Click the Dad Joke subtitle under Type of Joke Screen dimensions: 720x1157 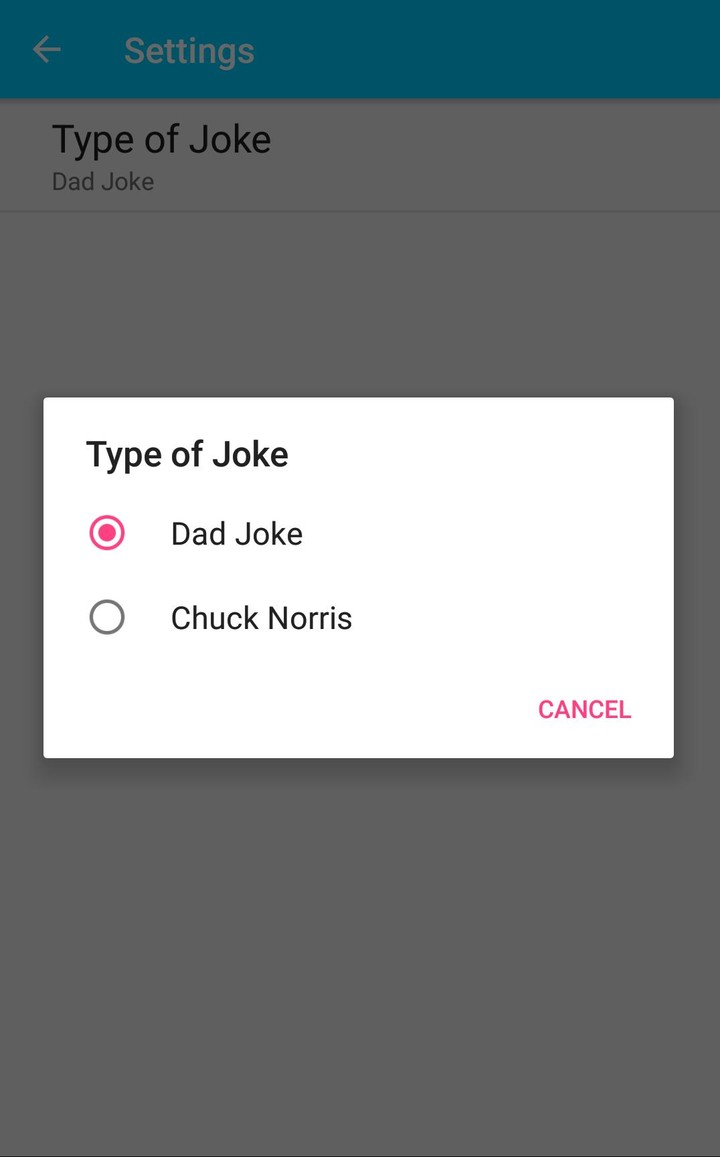pyautogui.click(x=102, y=181)
